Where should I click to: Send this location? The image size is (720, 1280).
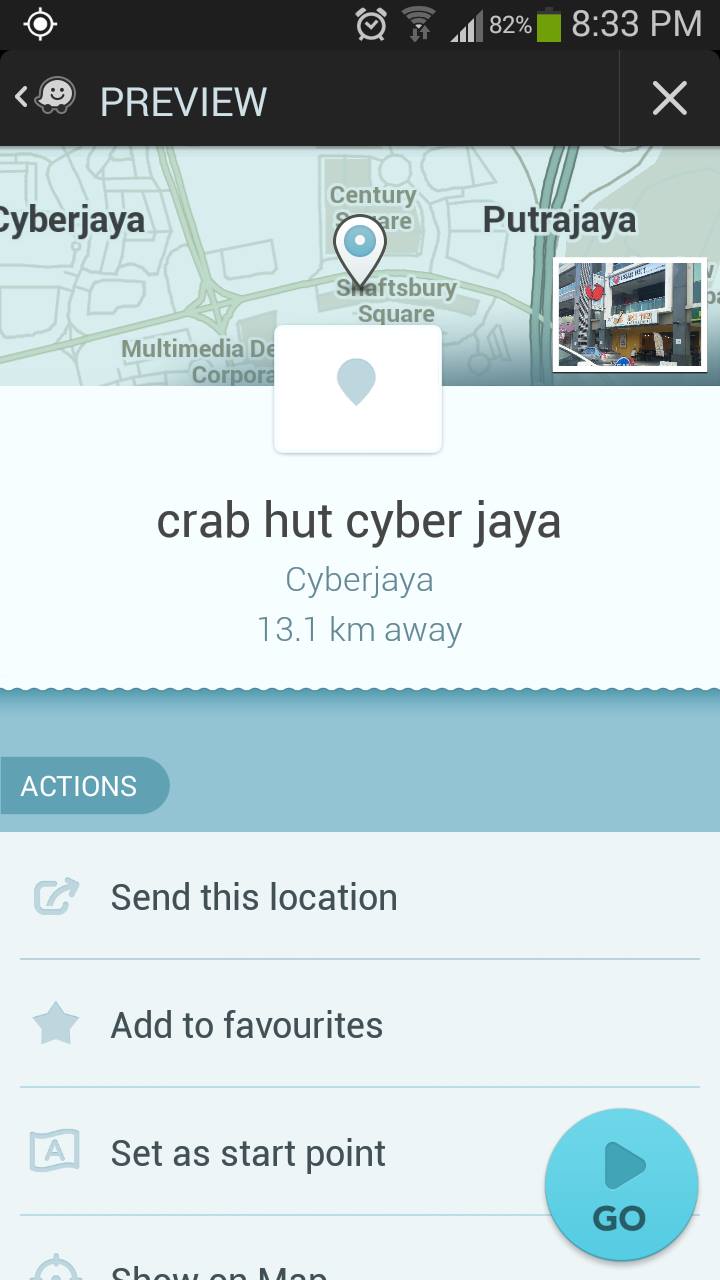(x=254, y=897)
